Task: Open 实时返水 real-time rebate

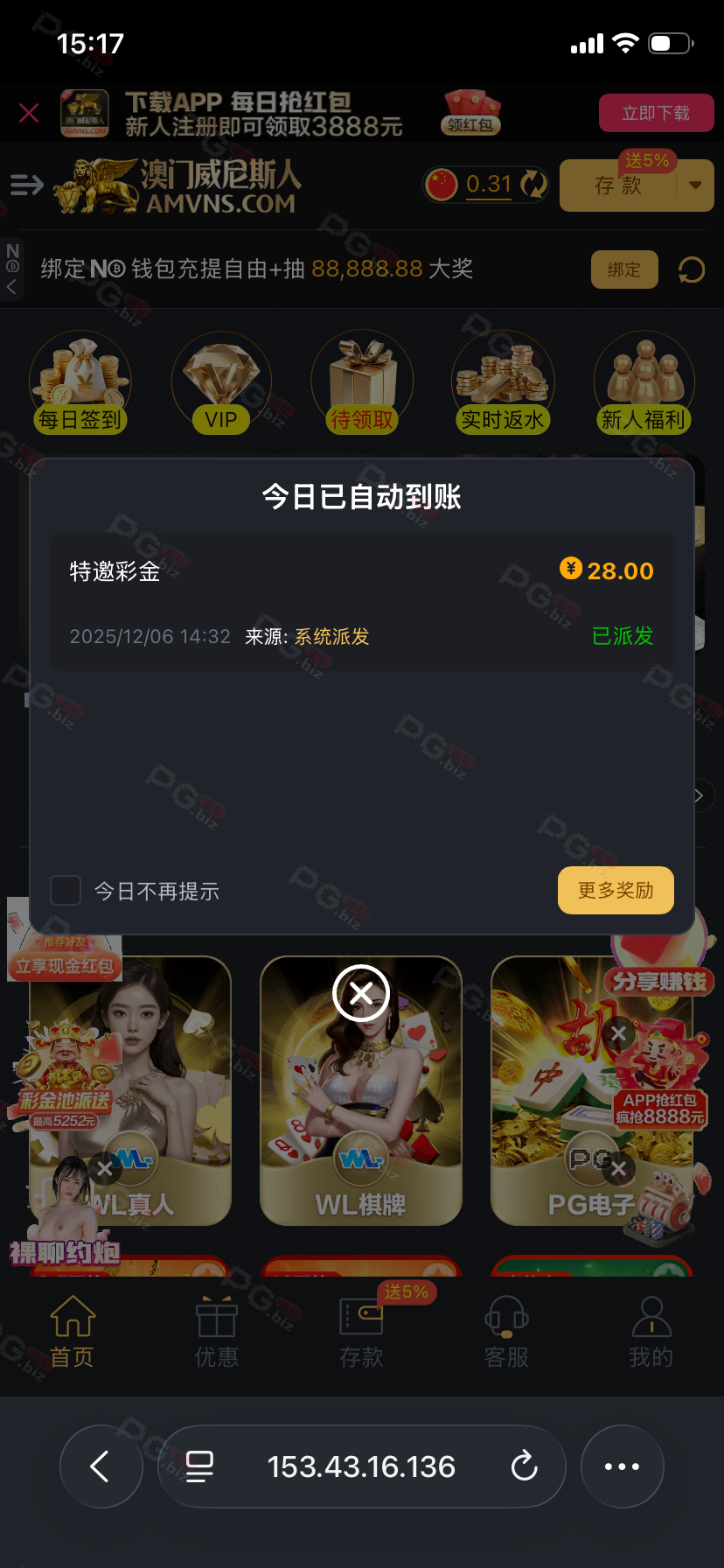Action: click(503, 383)
